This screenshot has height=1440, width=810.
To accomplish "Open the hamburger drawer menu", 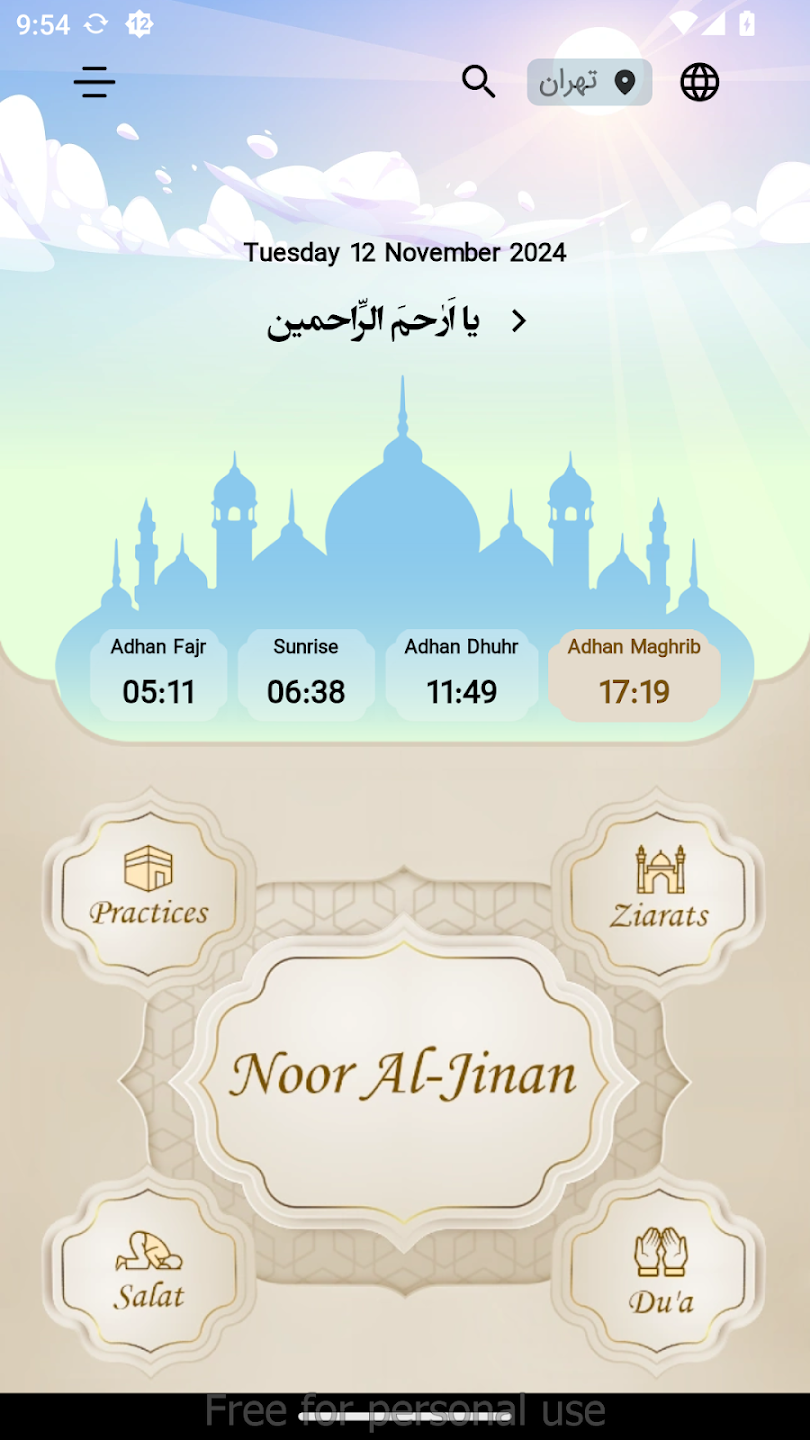I will coord(95,82).
